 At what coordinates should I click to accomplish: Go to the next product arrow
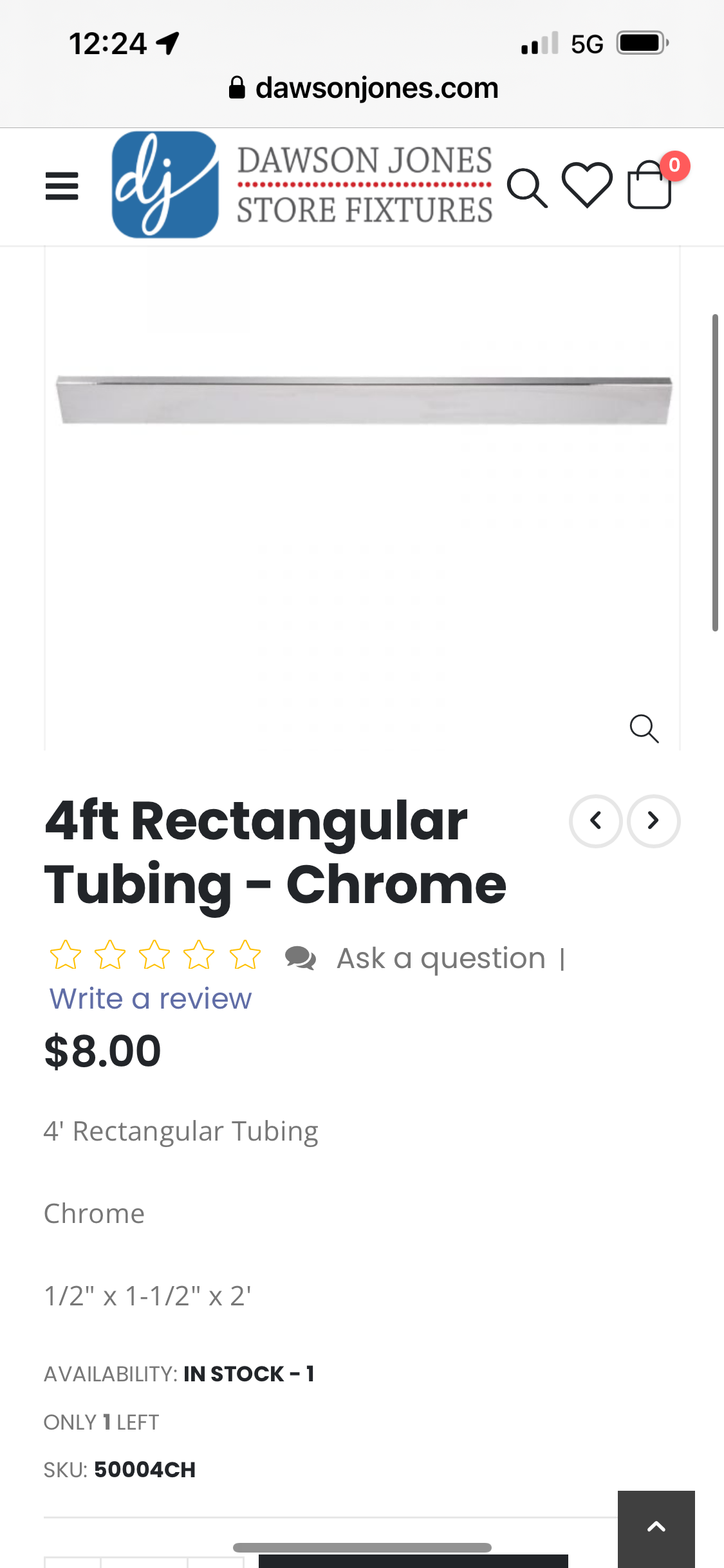tap(653, 821)
